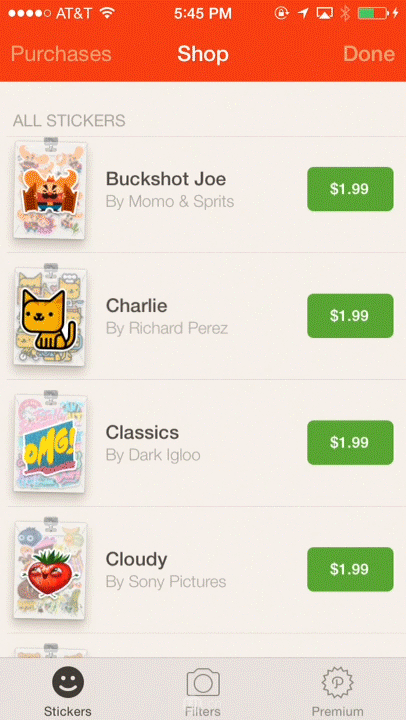Tap Done to close the shop

tap(369, 54)
